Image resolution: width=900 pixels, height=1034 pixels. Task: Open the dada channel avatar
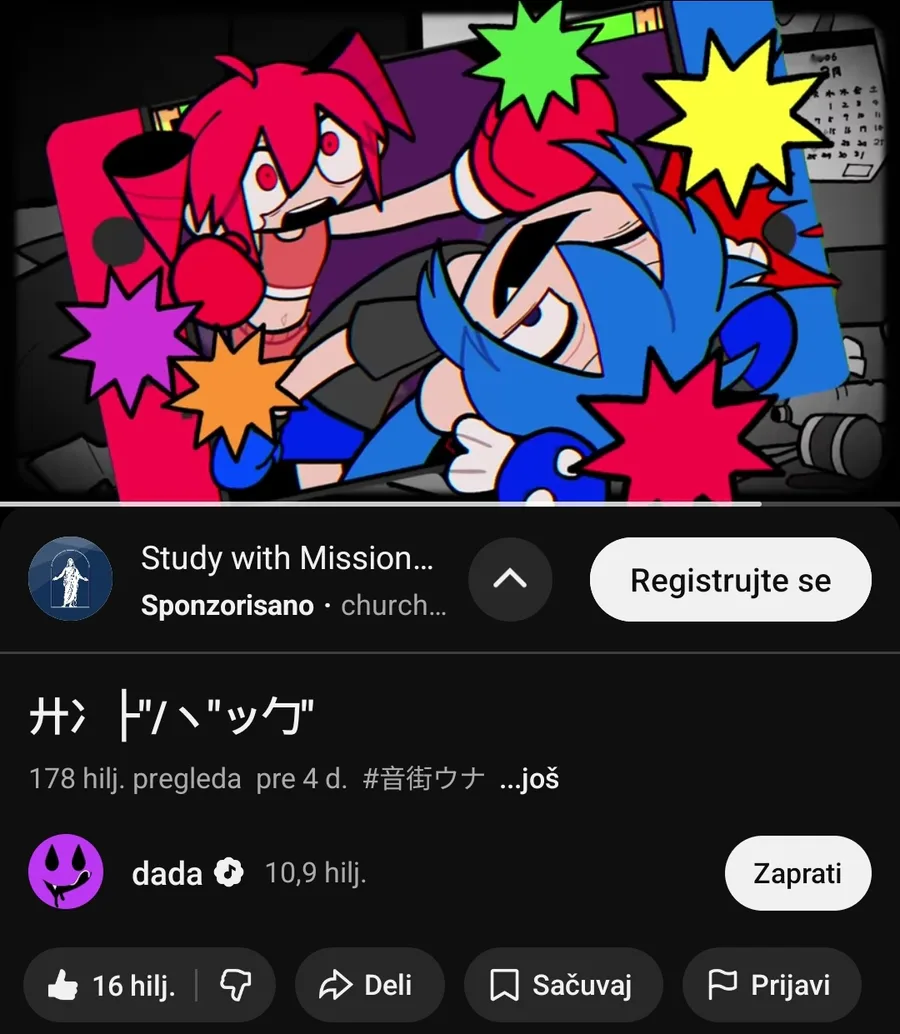[x=66, y=872]
